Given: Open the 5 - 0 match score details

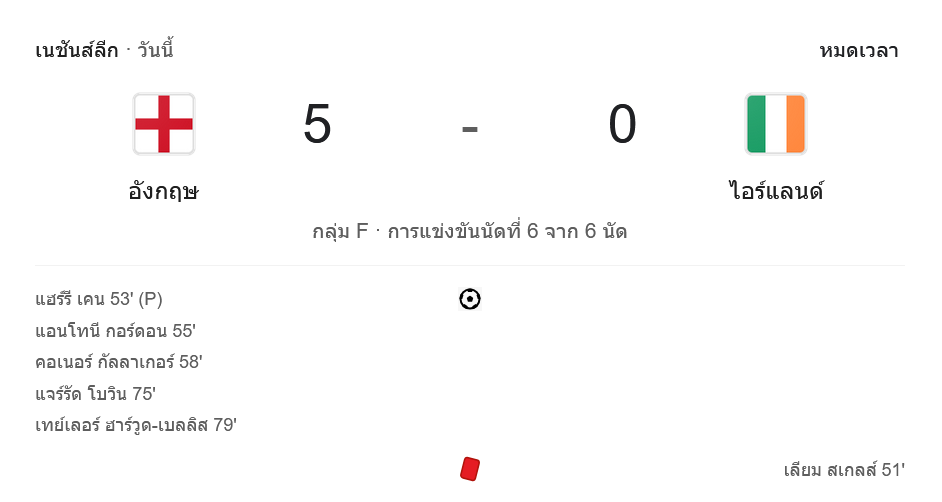Looking at the screenshot, I should tap(469, 127).
